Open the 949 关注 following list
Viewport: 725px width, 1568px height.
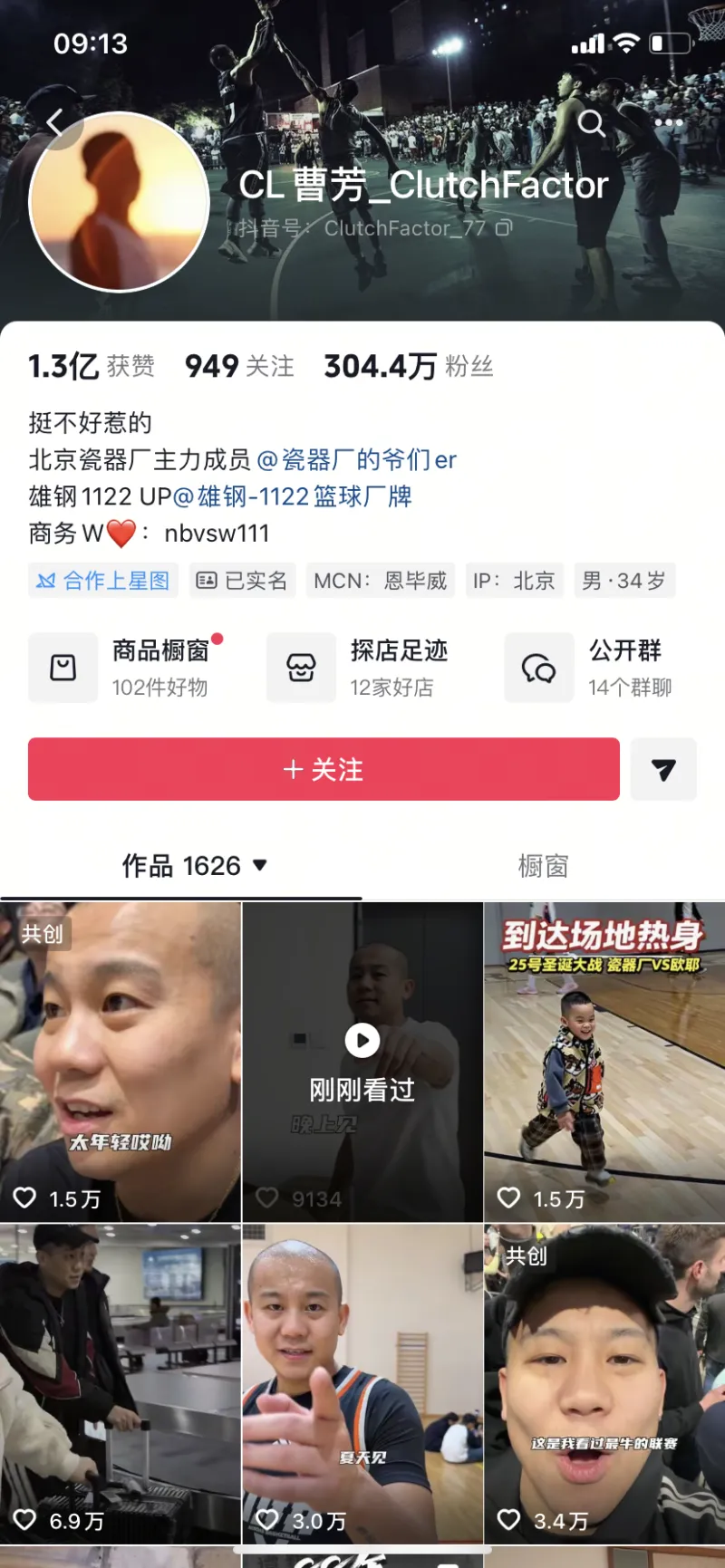tap(239, 366)
